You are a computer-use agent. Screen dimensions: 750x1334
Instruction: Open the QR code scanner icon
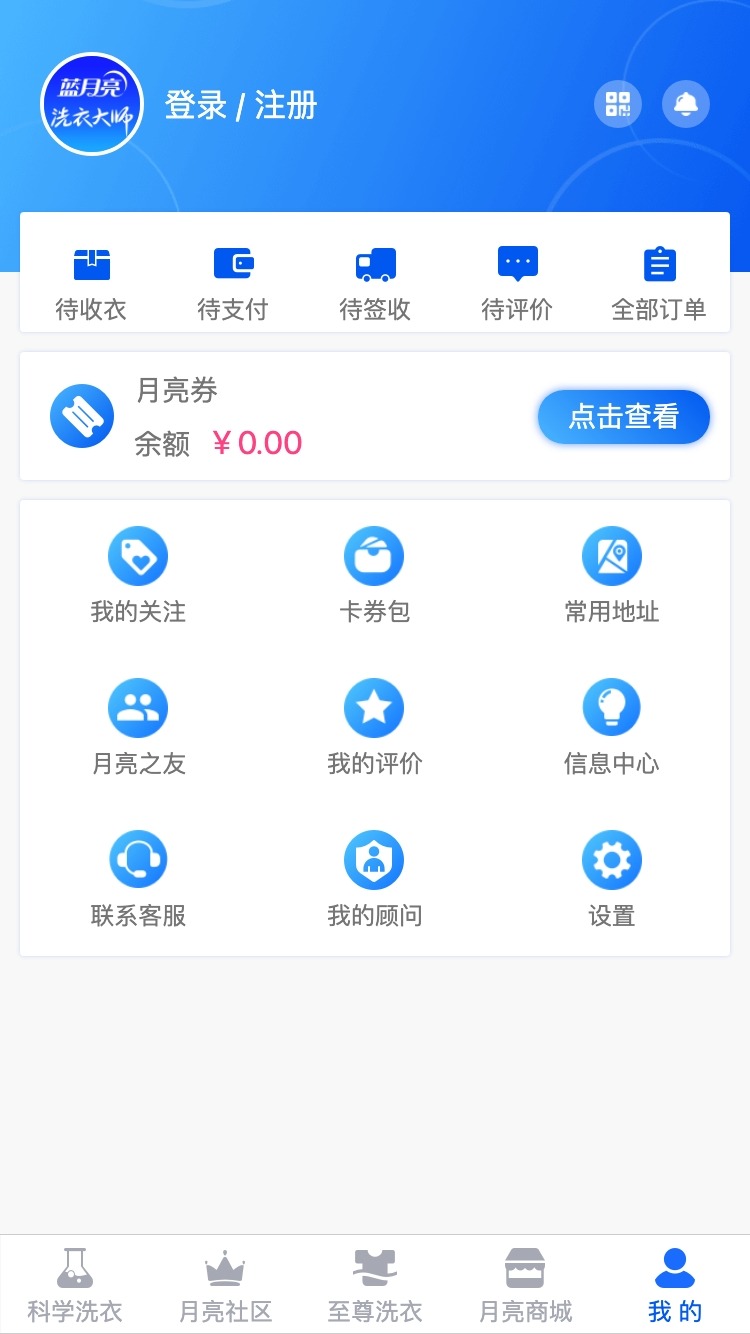pos(618,104)
